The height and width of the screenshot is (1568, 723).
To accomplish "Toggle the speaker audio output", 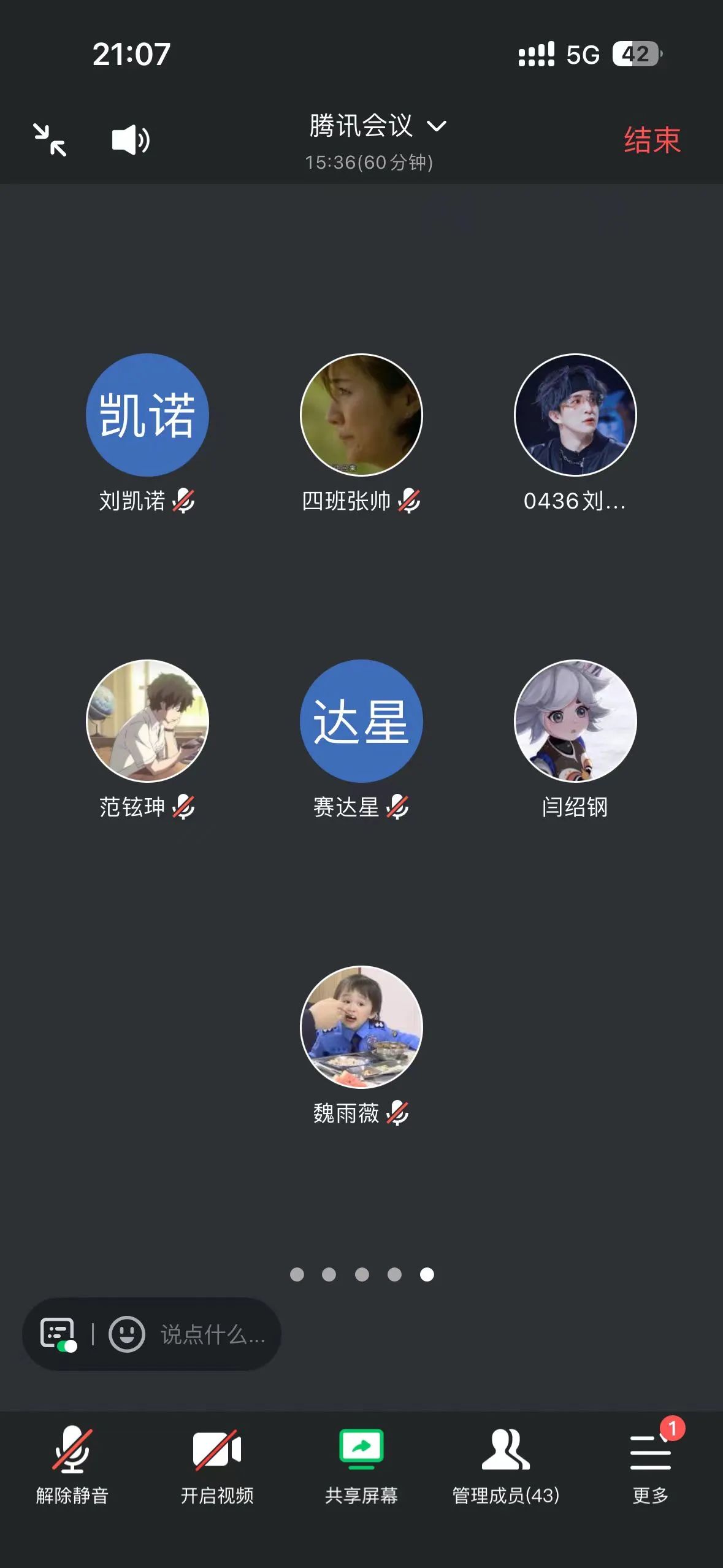I will point(131,140).
